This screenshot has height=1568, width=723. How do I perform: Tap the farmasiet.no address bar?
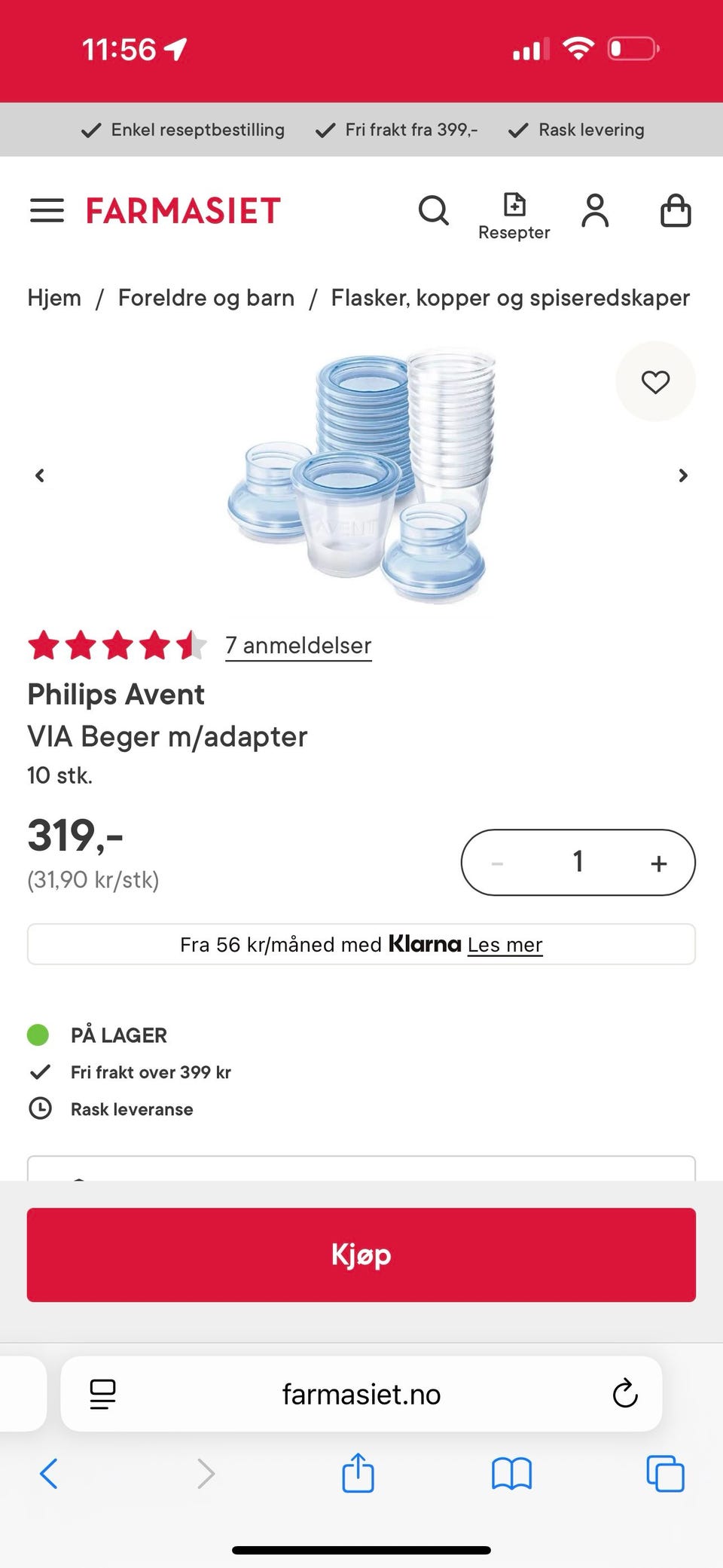[361, 1394]
